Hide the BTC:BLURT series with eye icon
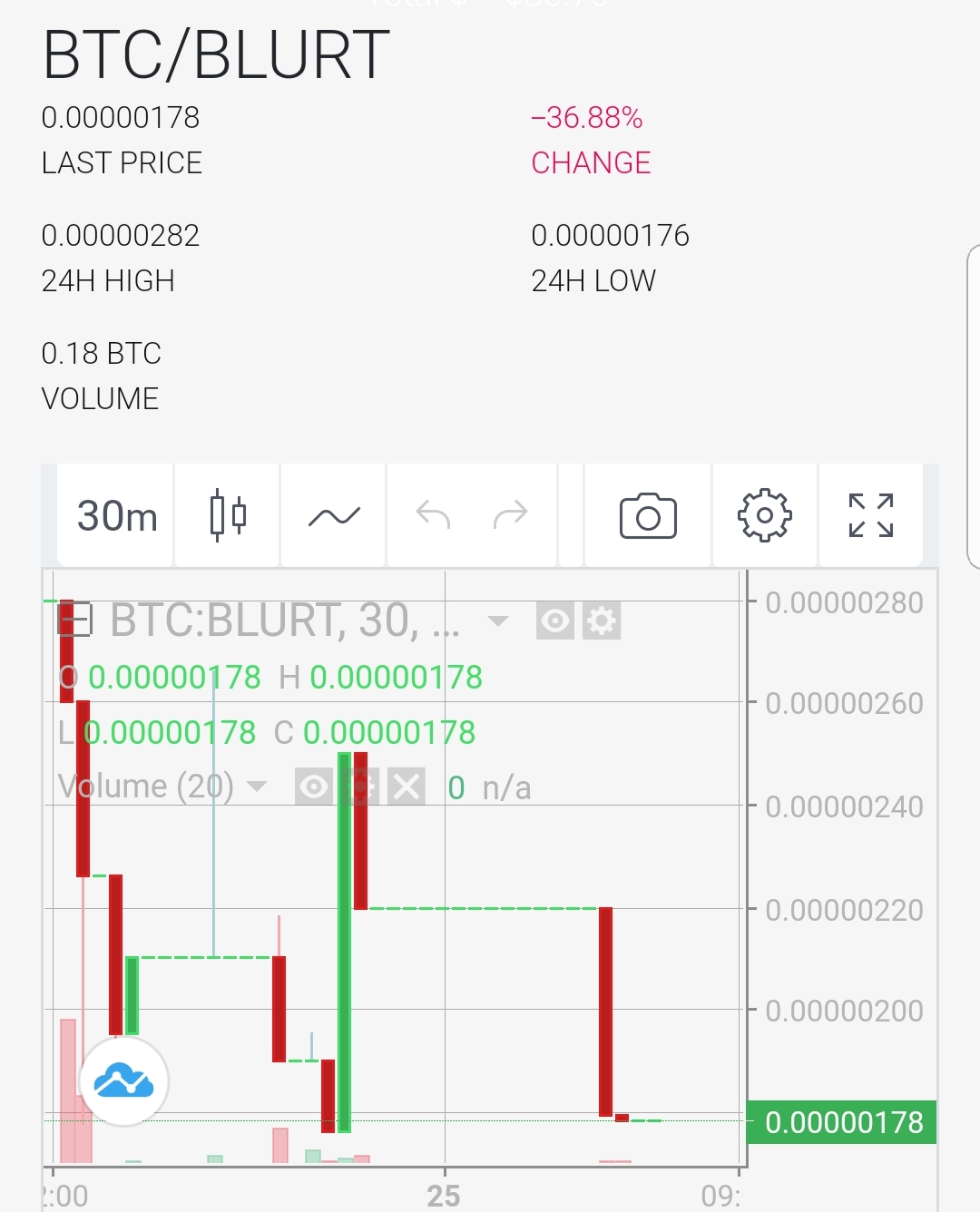 coord(554,621)
